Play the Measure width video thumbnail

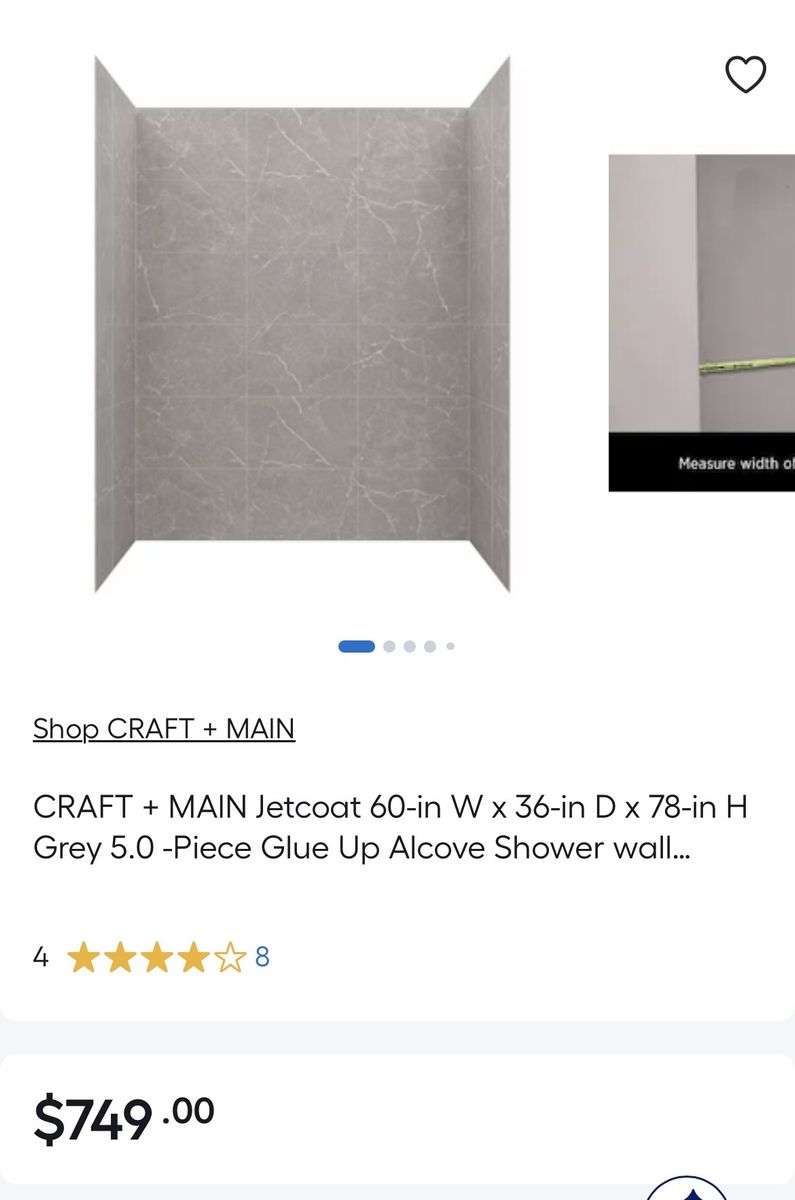(700, 320)
